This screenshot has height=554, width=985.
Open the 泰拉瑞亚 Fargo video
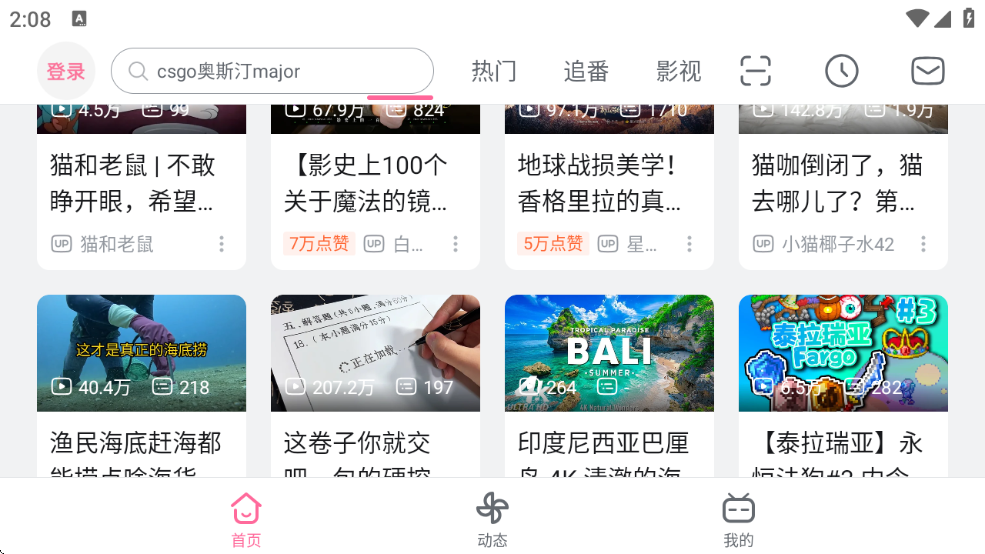843,353
